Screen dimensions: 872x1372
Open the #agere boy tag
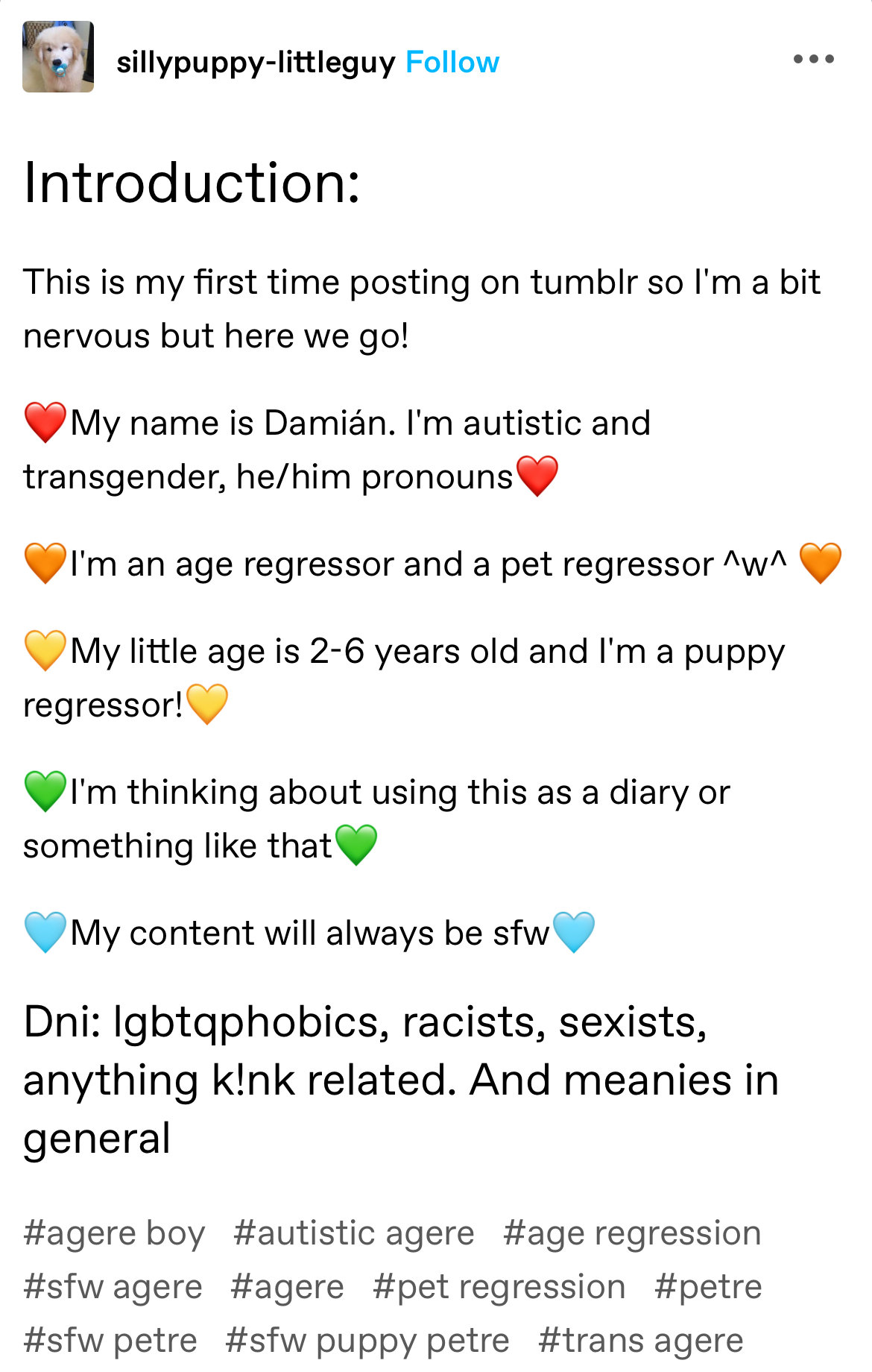pos(114,1233)
